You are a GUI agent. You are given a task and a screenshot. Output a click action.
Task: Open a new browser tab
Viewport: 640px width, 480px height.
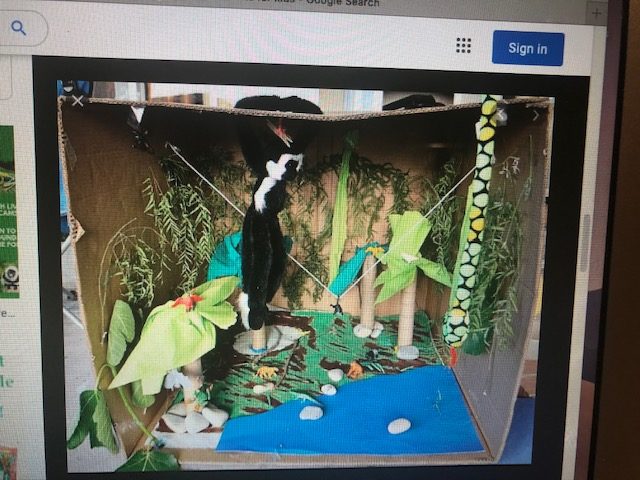click(597, 14)
